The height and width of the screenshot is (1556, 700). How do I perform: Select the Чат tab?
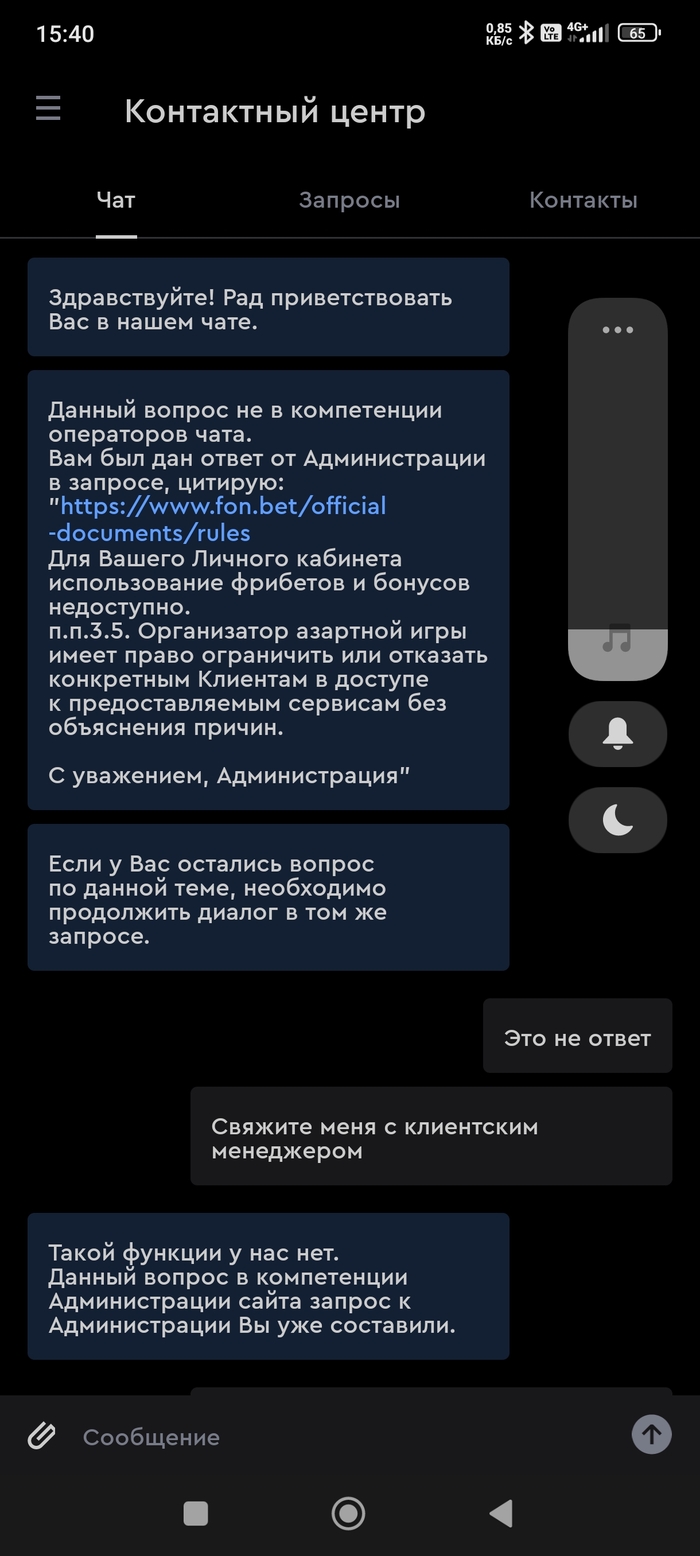tap(116, 200)
